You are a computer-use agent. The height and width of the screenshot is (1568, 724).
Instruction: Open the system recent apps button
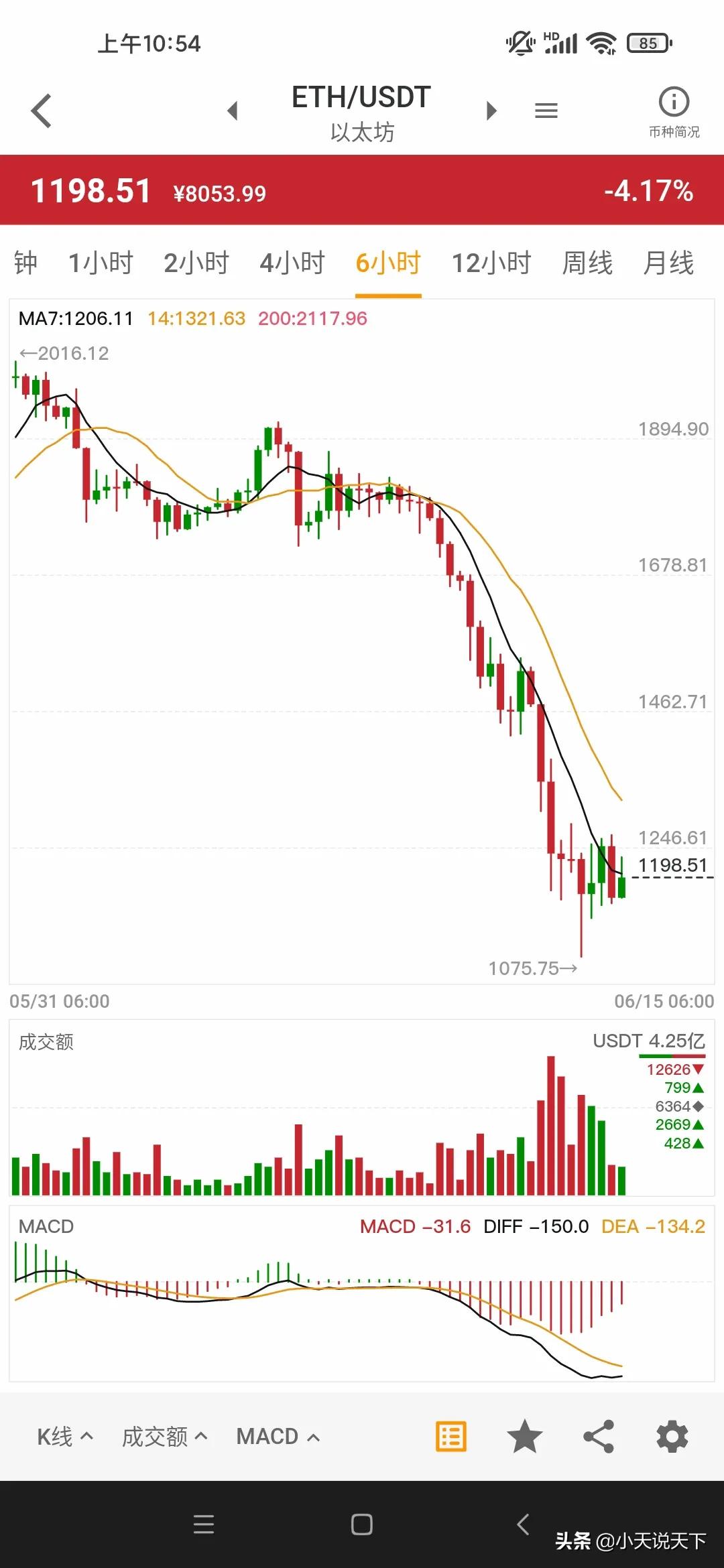pyautogui.click(x=204, y=1524)
